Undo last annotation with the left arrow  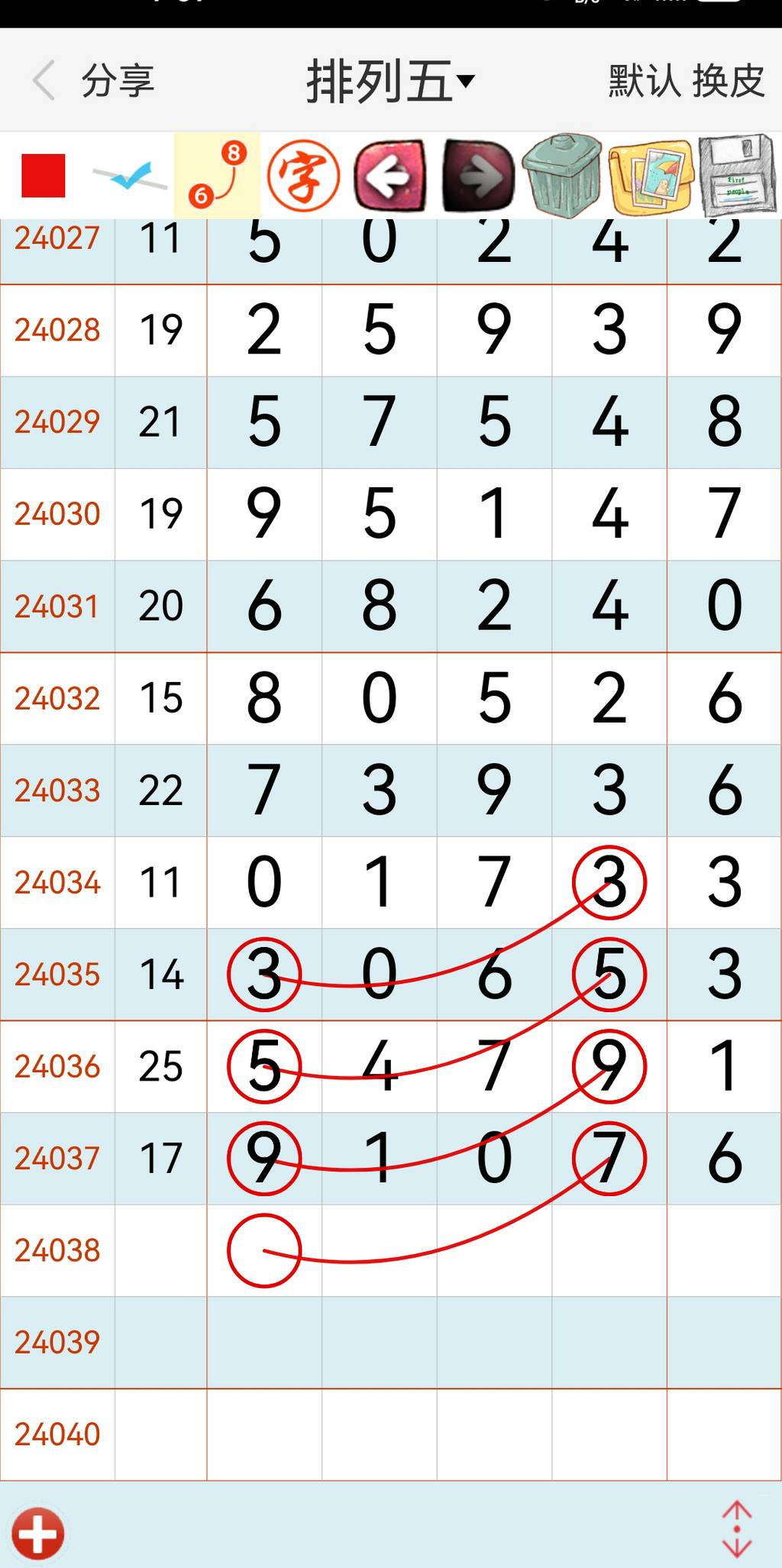point(389,174)
